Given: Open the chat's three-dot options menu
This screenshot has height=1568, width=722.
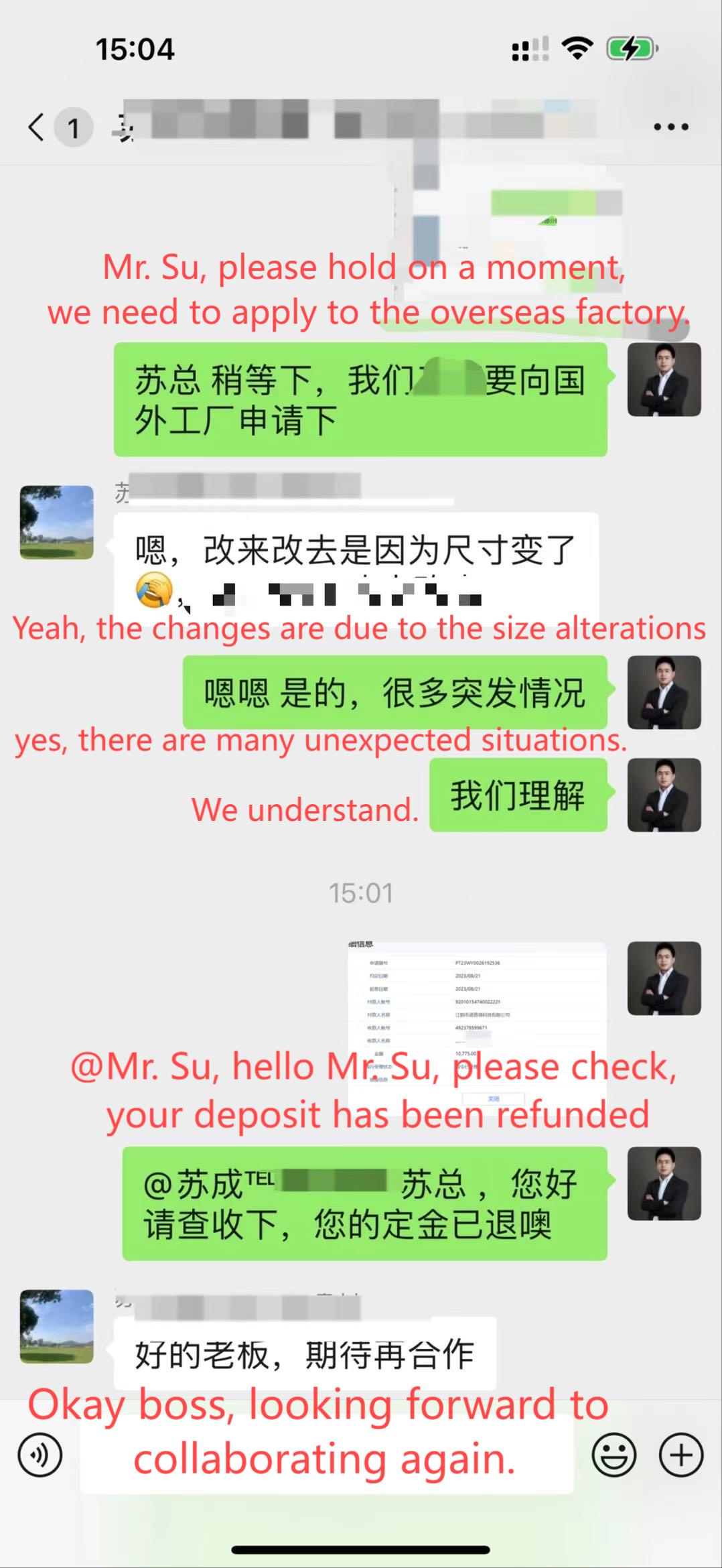Looking at the screenshot, I should [x=670, y=127].
